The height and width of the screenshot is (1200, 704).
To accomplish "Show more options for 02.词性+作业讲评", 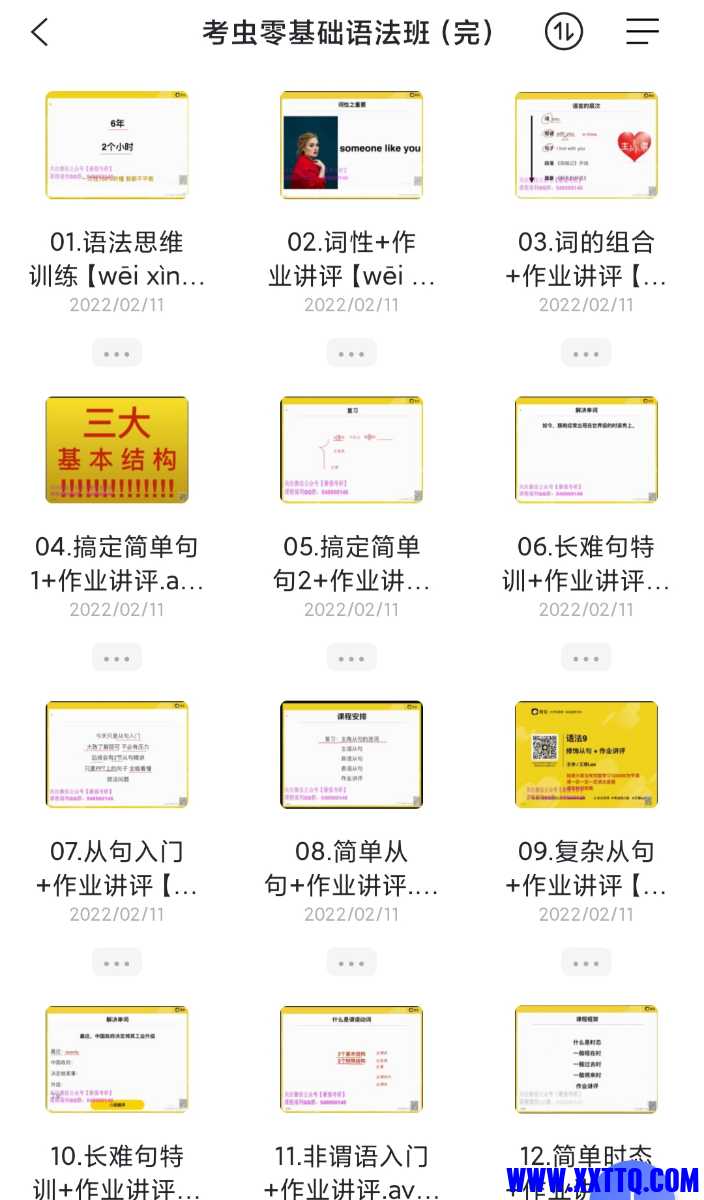I will [x=351, y=353].
